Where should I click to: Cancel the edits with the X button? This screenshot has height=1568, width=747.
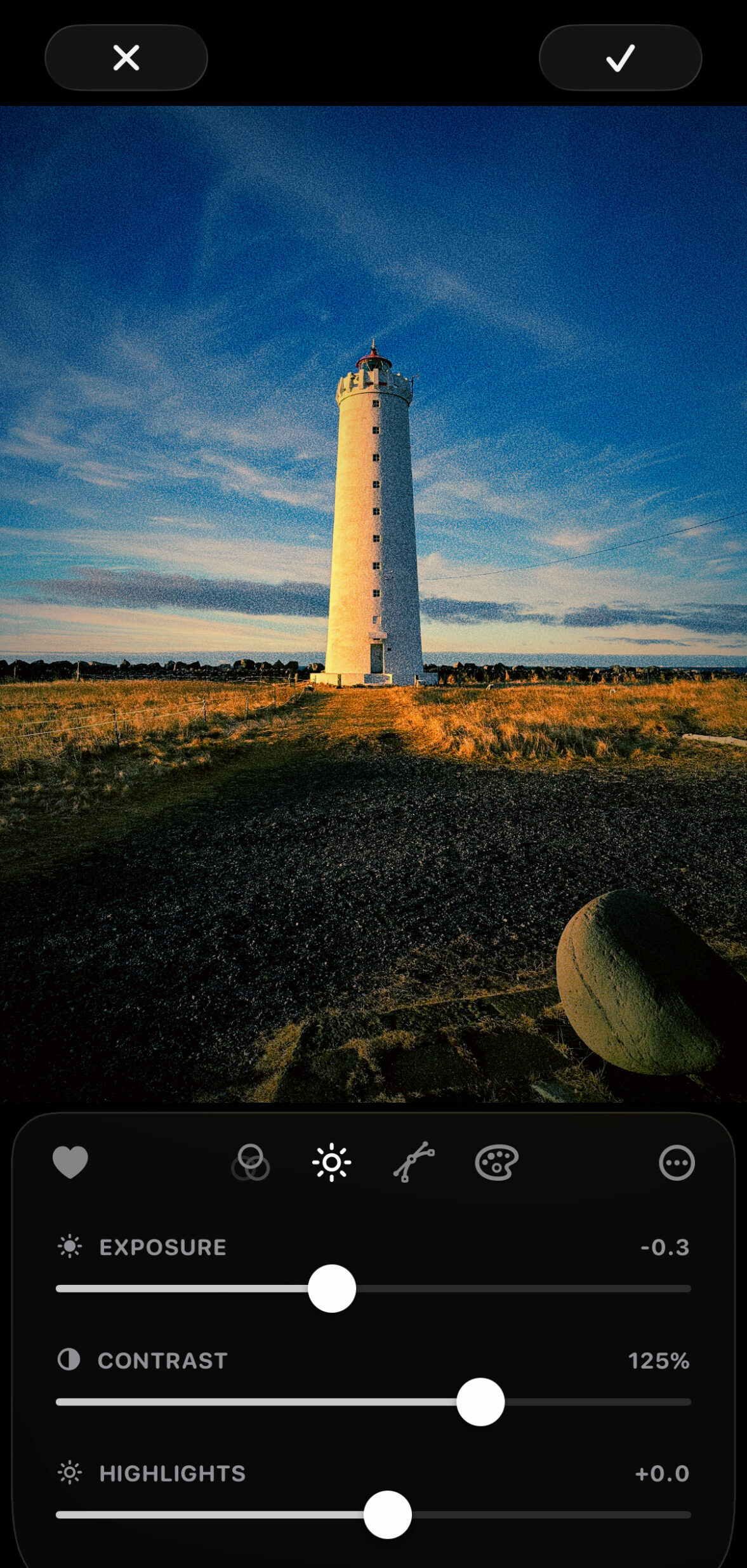pyautogui.click(x=126, y=58)
